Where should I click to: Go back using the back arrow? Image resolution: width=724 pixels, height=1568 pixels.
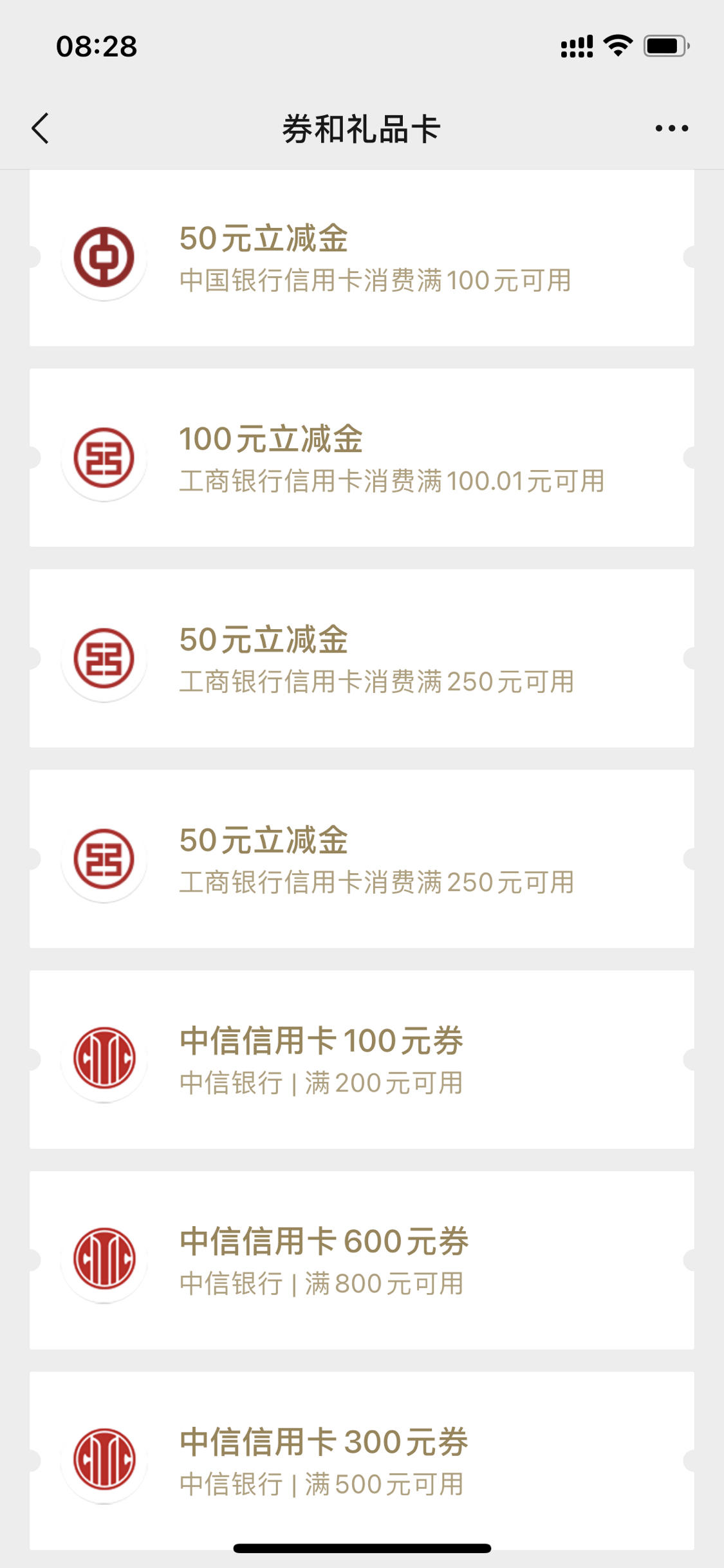tap(40, 128)
